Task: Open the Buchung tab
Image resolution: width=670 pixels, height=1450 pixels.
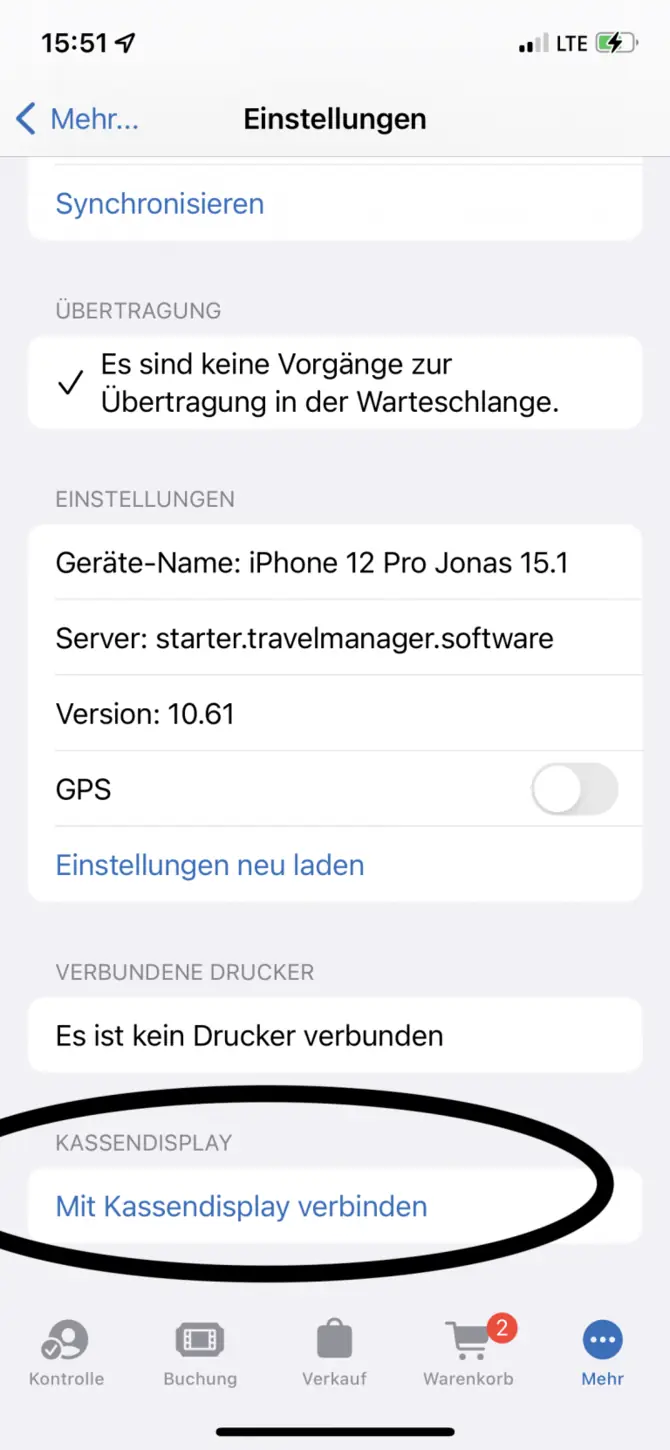Action: pos(200,1352)
